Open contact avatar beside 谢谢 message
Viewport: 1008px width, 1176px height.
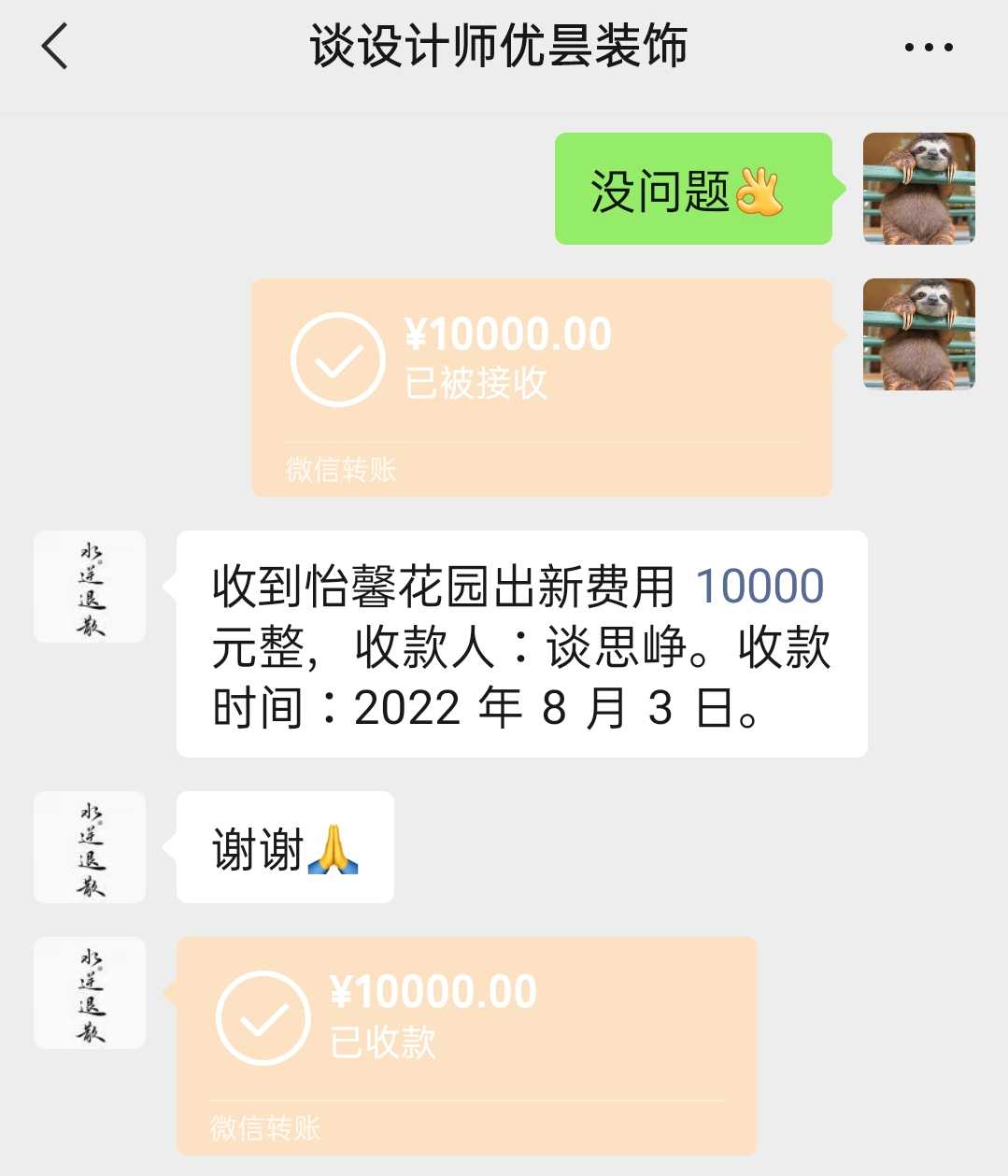(x=90, y=847)
